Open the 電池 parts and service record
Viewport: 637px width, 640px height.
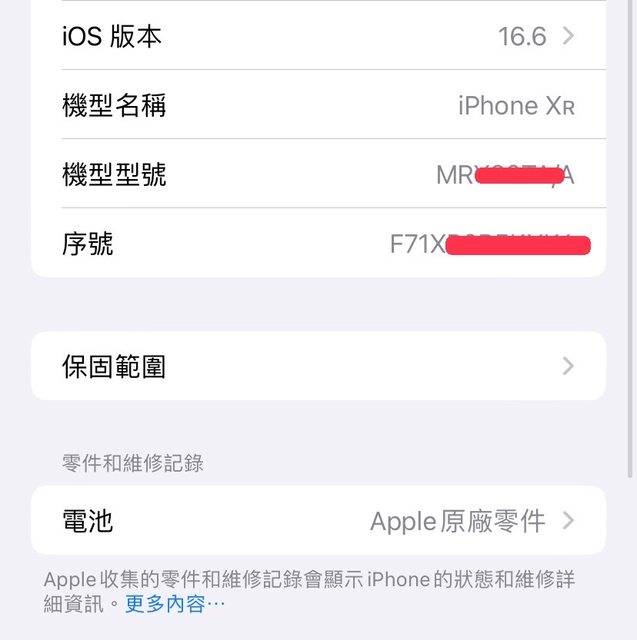[318, 521]
